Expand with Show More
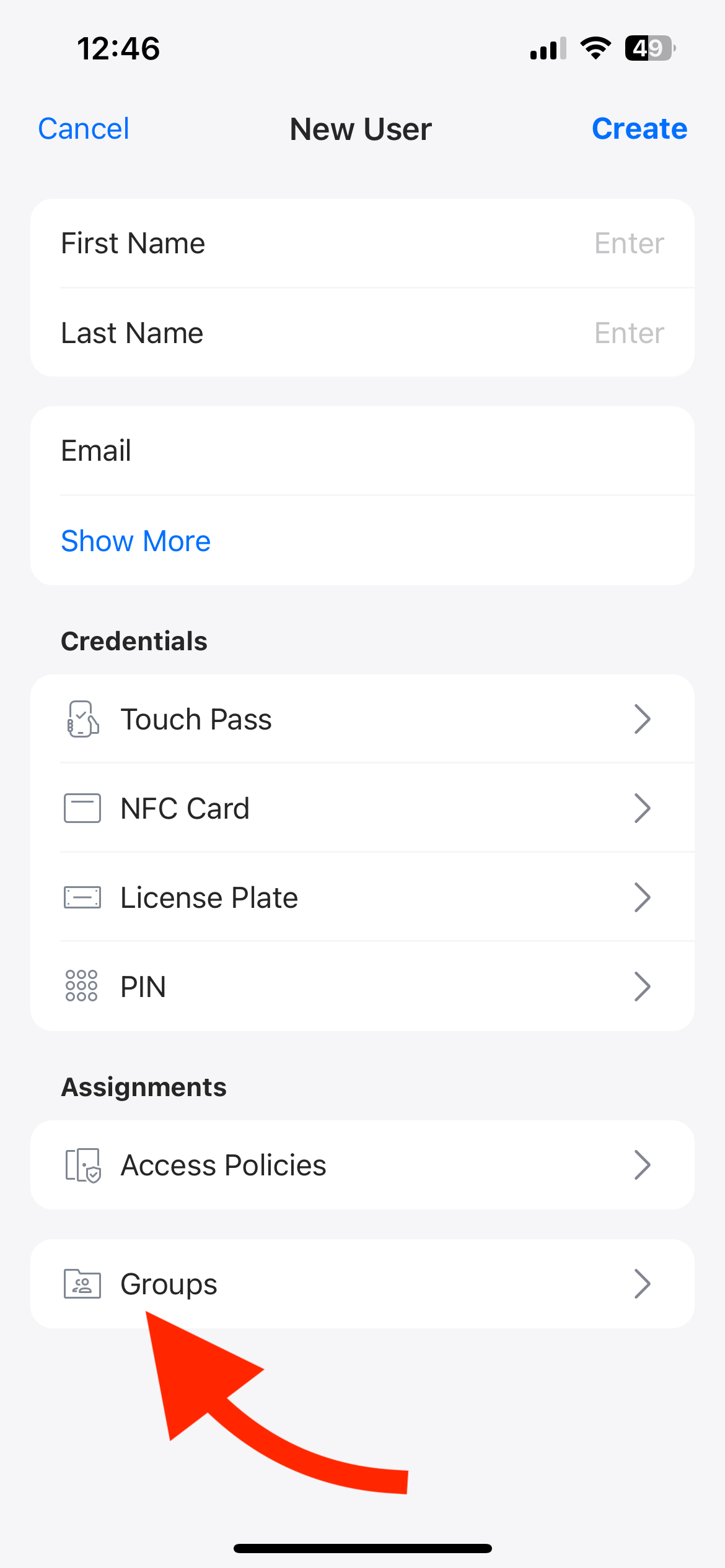The height and width of the screenshot is (1568, 725). coord(136,541)
